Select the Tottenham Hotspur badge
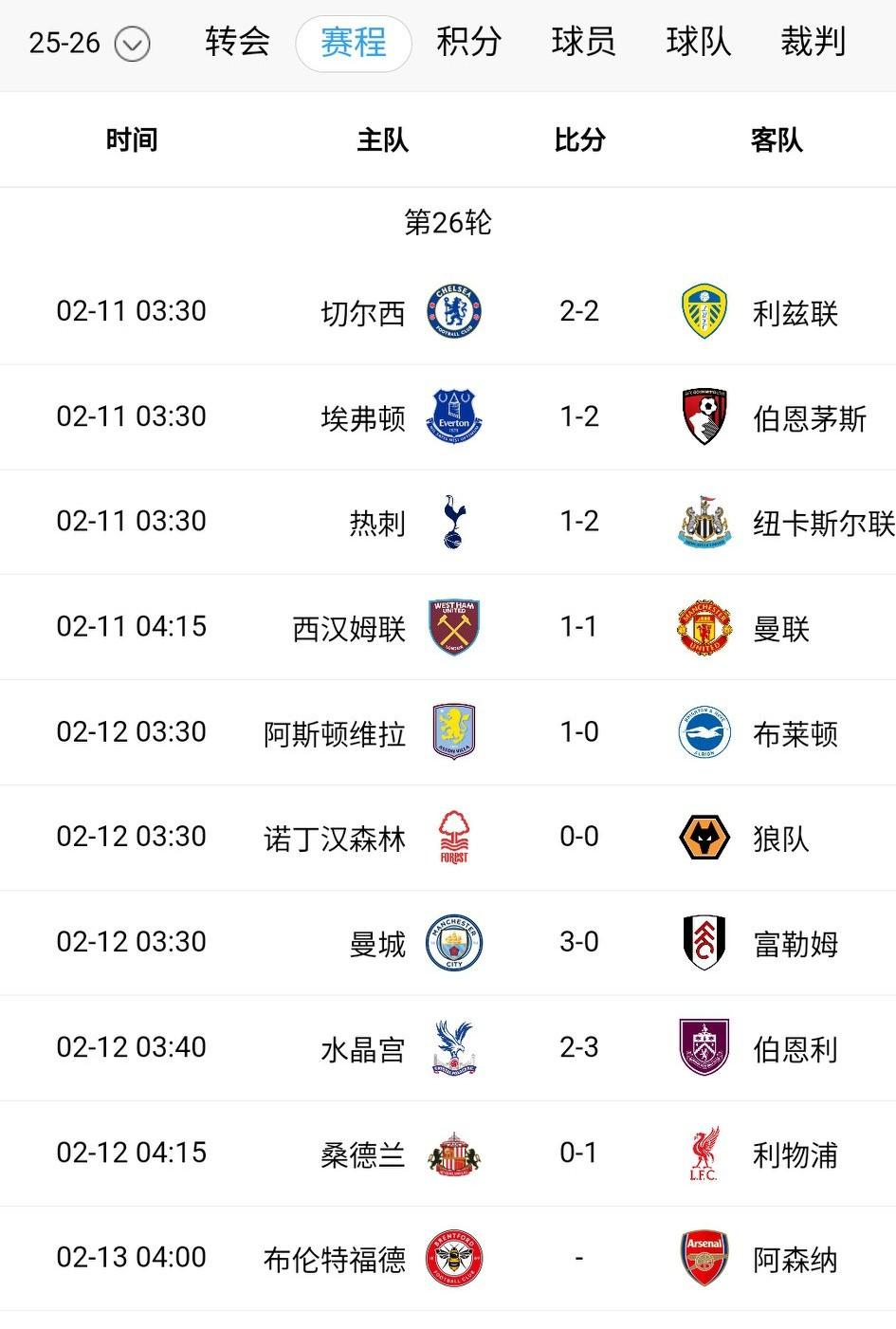The width and height of the screenshot is (896, 1329). pos(454,522)
